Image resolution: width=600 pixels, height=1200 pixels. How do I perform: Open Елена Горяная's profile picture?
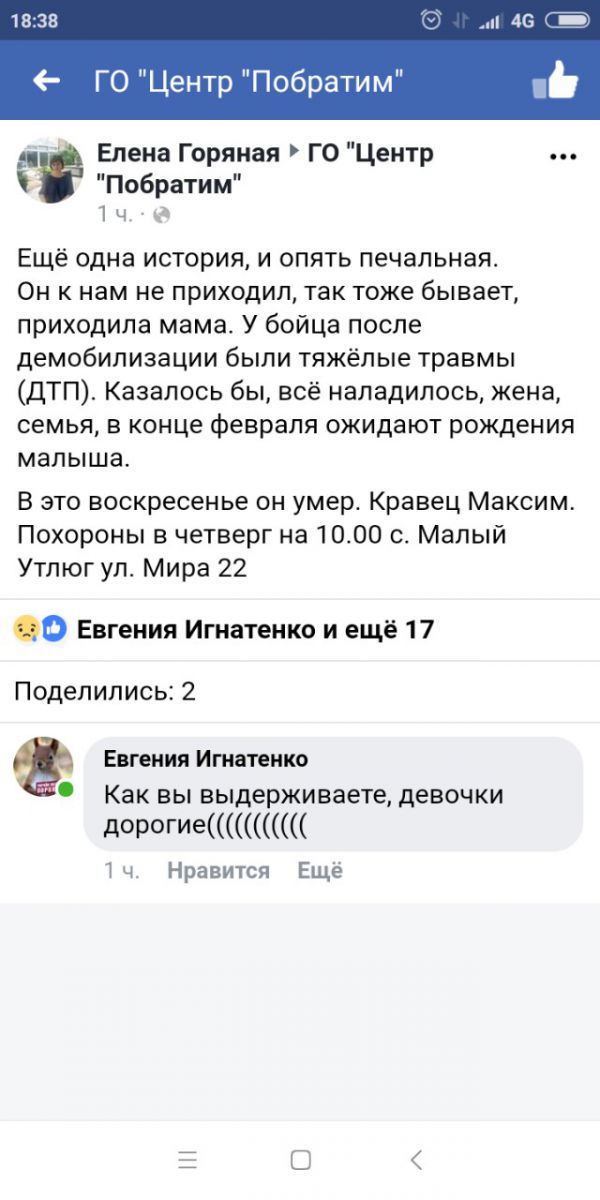pyautogui.click(x=49, y=170)
